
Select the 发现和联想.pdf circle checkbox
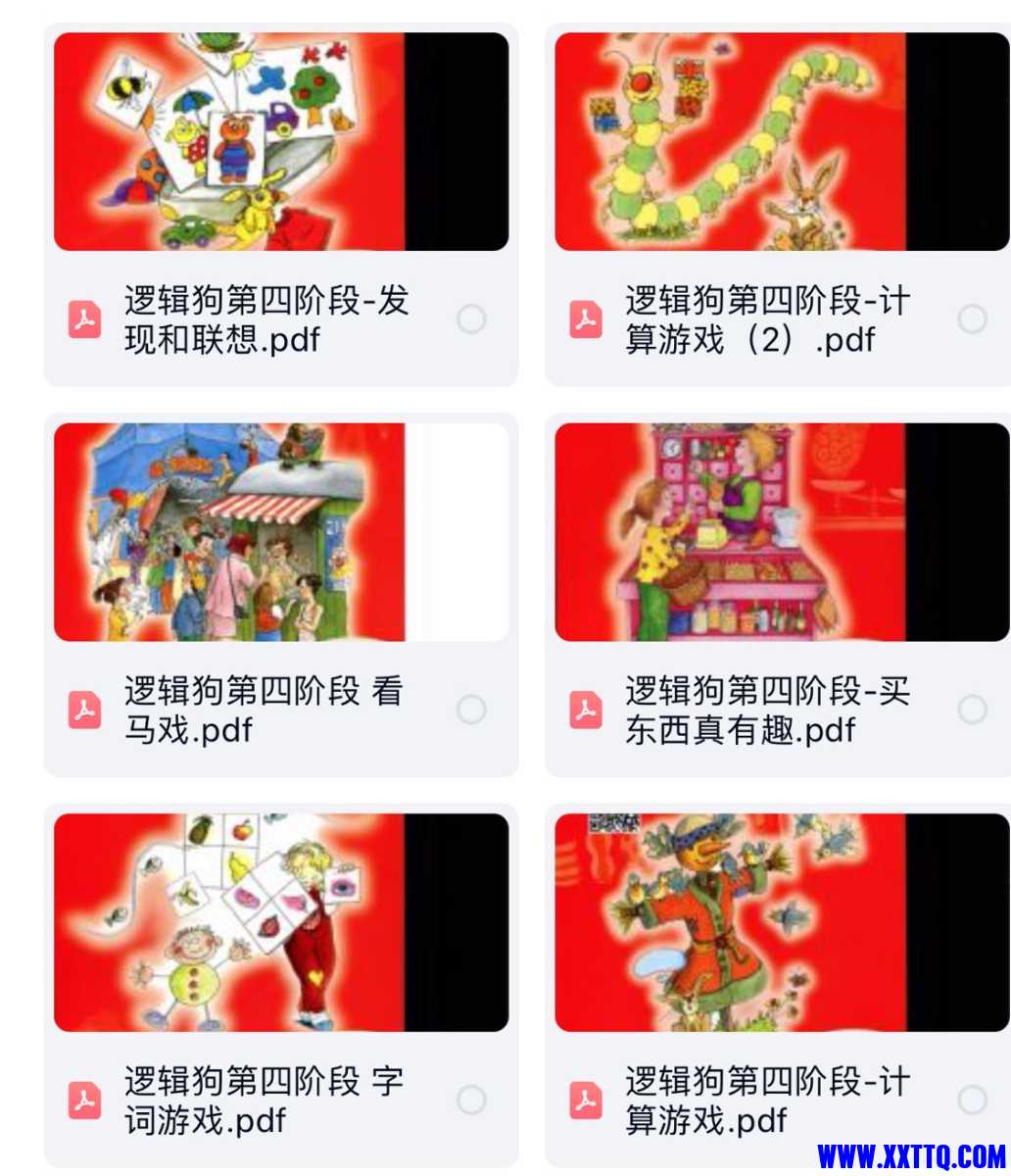[x=471, y=319]
